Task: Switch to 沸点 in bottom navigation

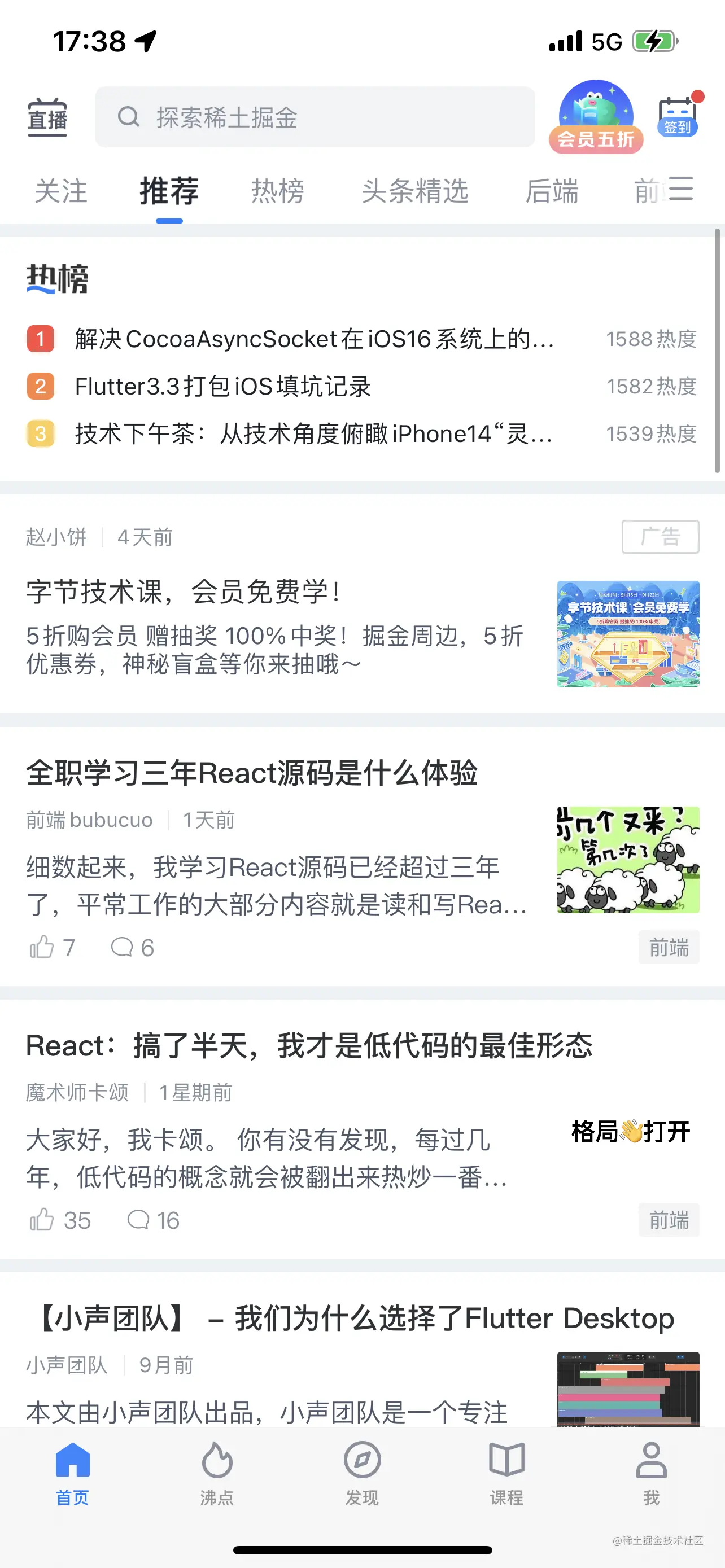Action: coord(217,1472)
